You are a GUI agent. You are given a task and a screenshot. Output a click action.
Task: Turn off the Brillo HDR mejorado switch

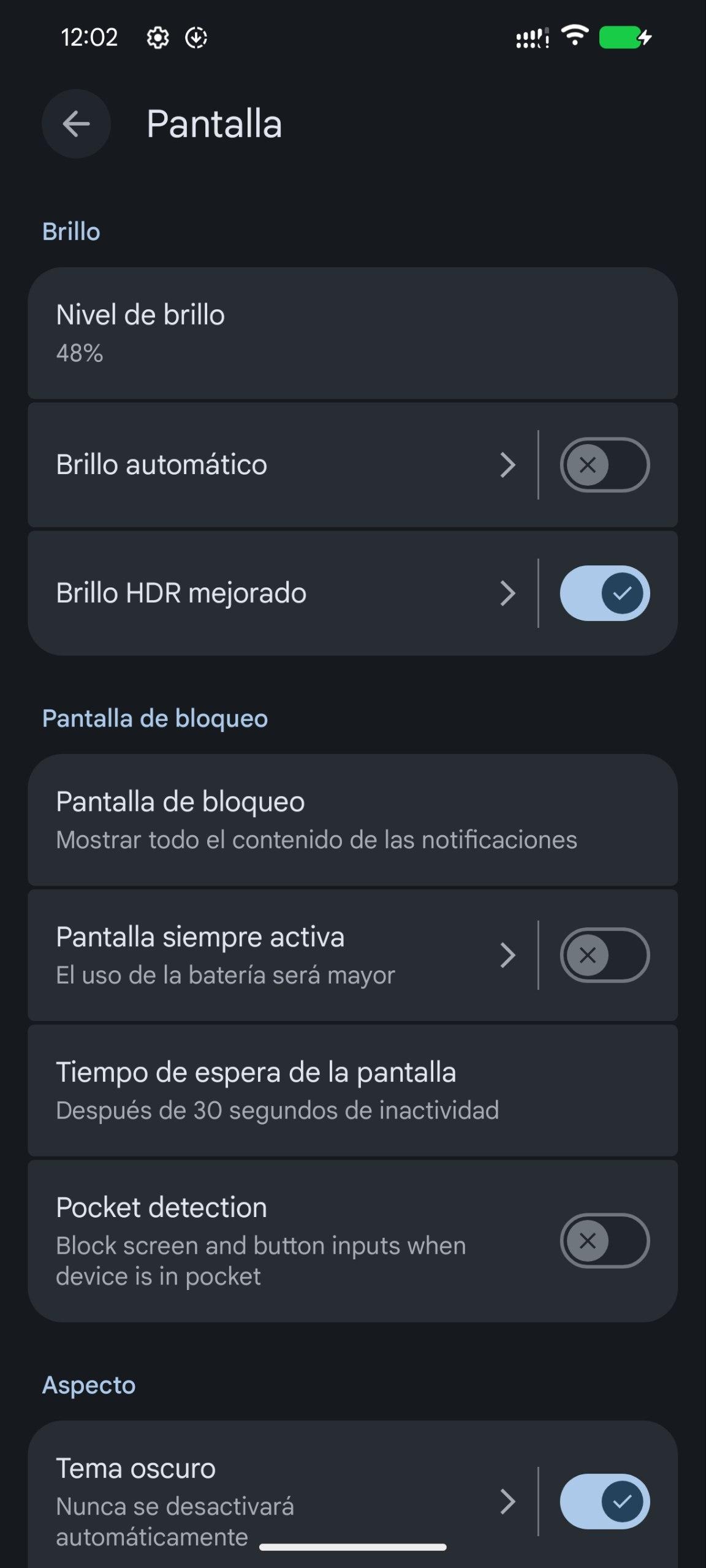pos(604,594)
